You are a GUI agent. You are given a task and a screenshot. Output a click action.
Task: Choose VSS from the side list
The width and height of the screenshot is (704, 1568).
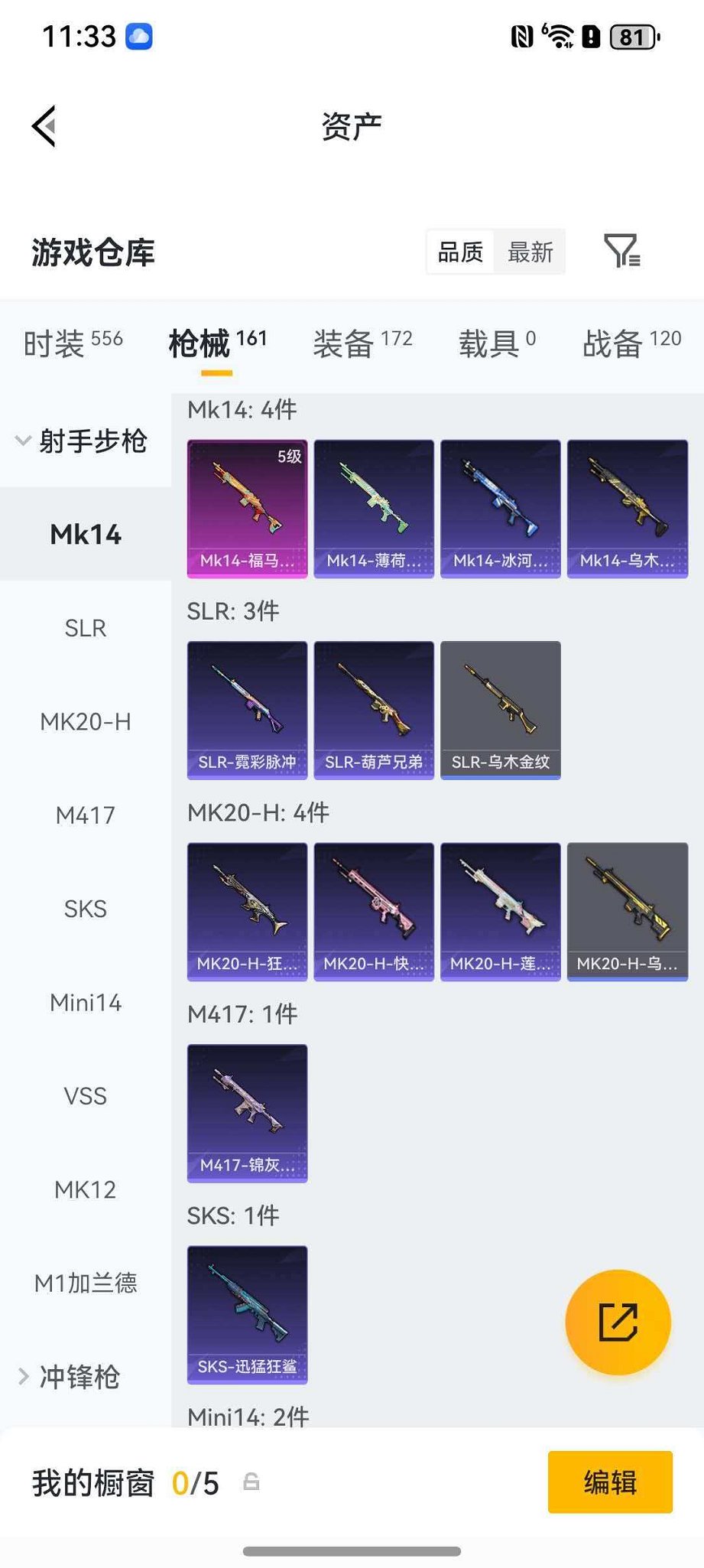[86, 1096]
